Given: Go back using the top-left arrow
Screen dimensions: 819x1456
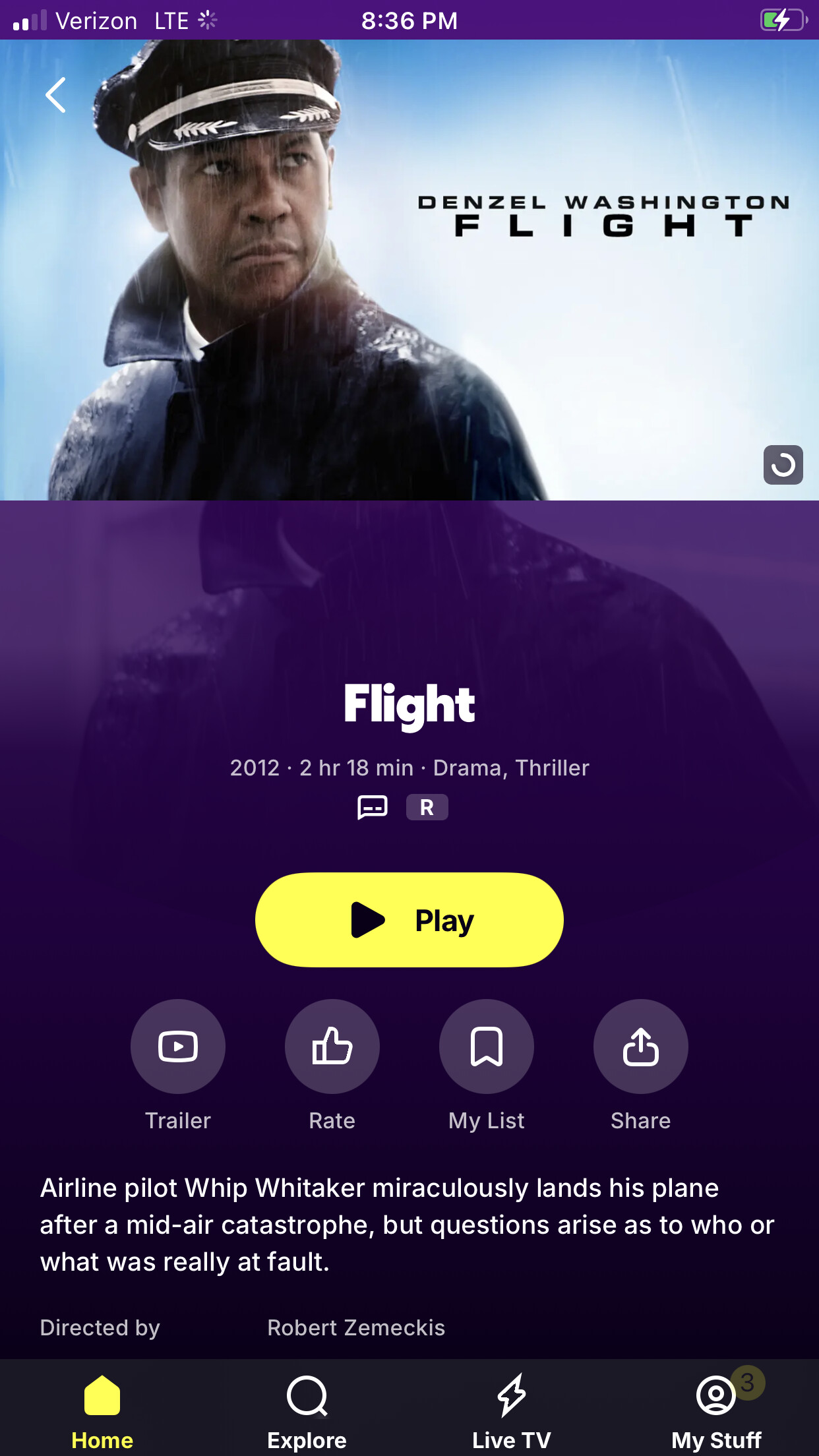Looking at the screenshot, I should pyautogui.click(x=56, y=96).
